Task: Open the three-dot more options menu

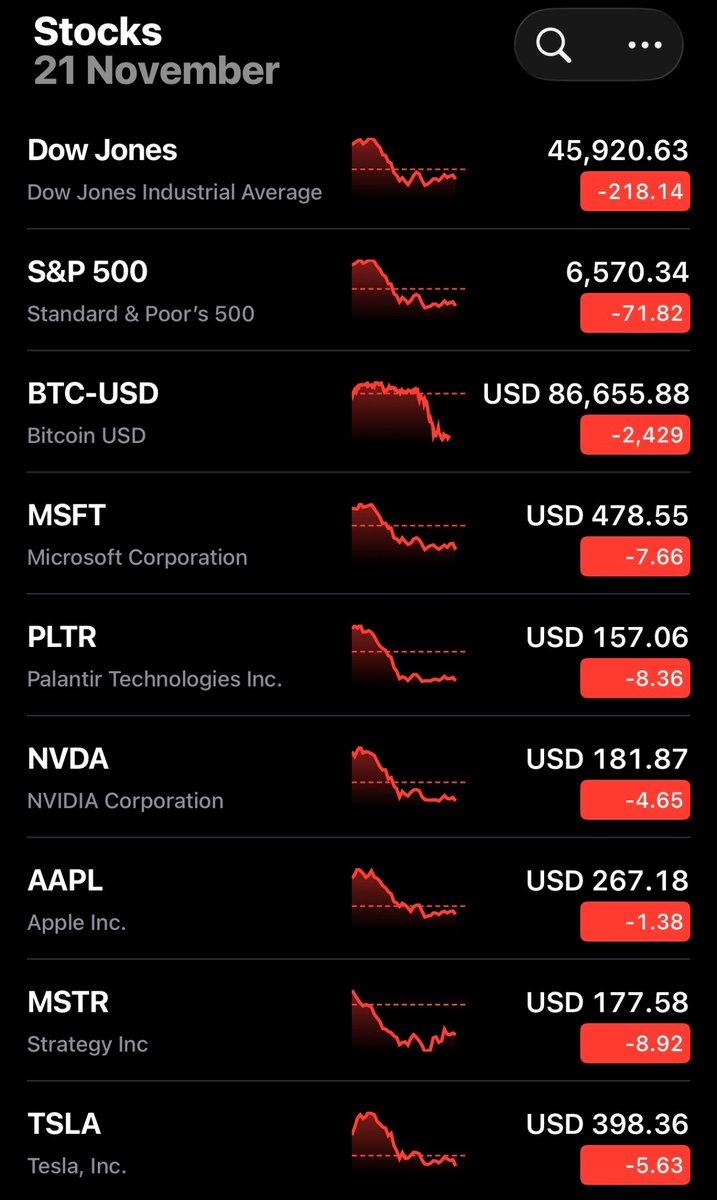Action: click(645, 45)
